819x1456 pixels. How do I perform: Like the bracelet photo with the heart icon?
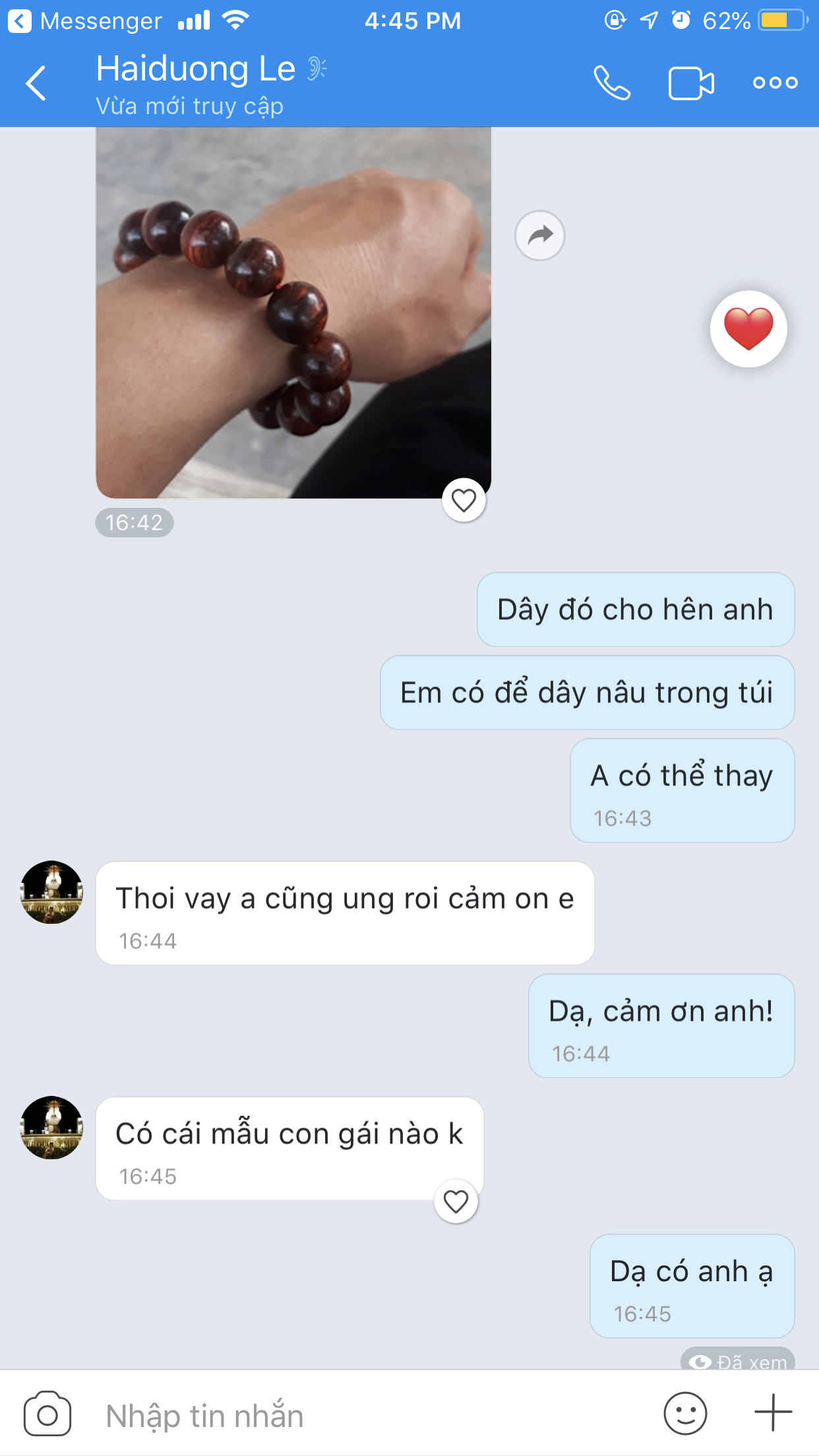click(x=464, y=501)
